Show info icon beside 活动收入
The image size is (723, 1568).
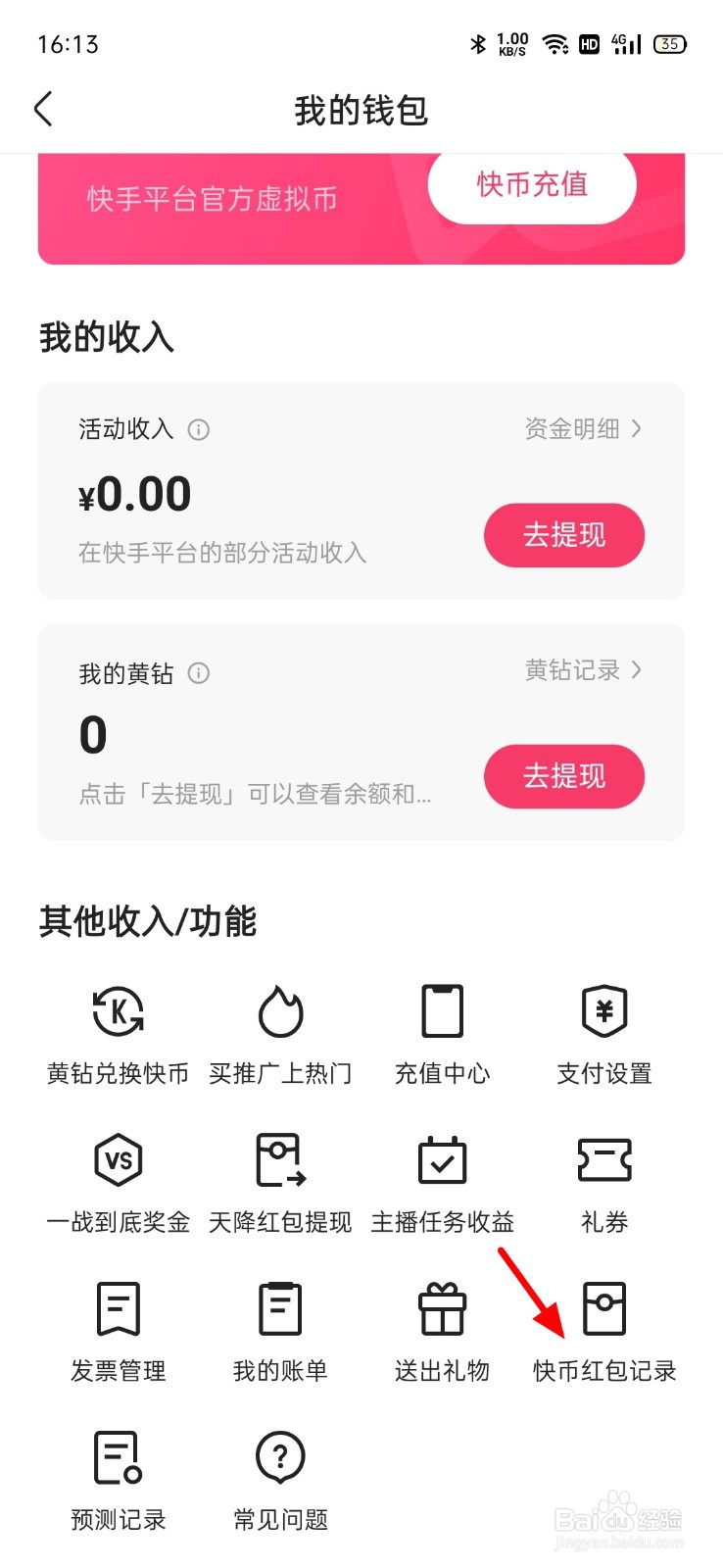199,429
